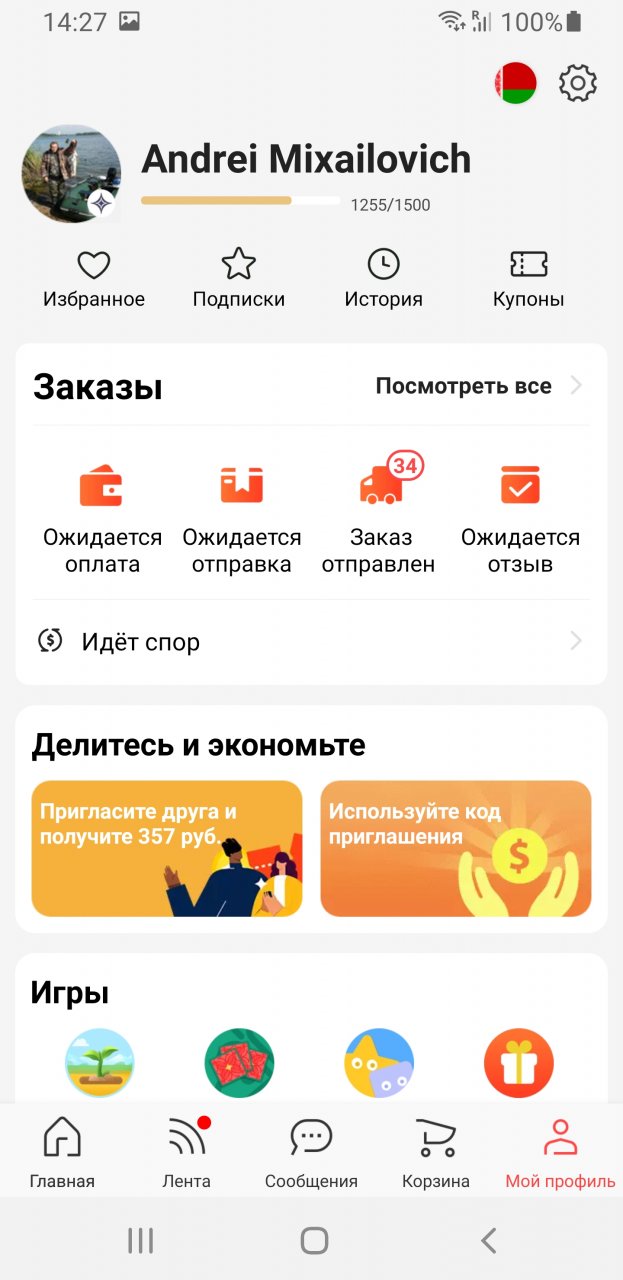Open the Используйте код приглашения banner
623x1280 pixels.
click(x=456, y=848)
